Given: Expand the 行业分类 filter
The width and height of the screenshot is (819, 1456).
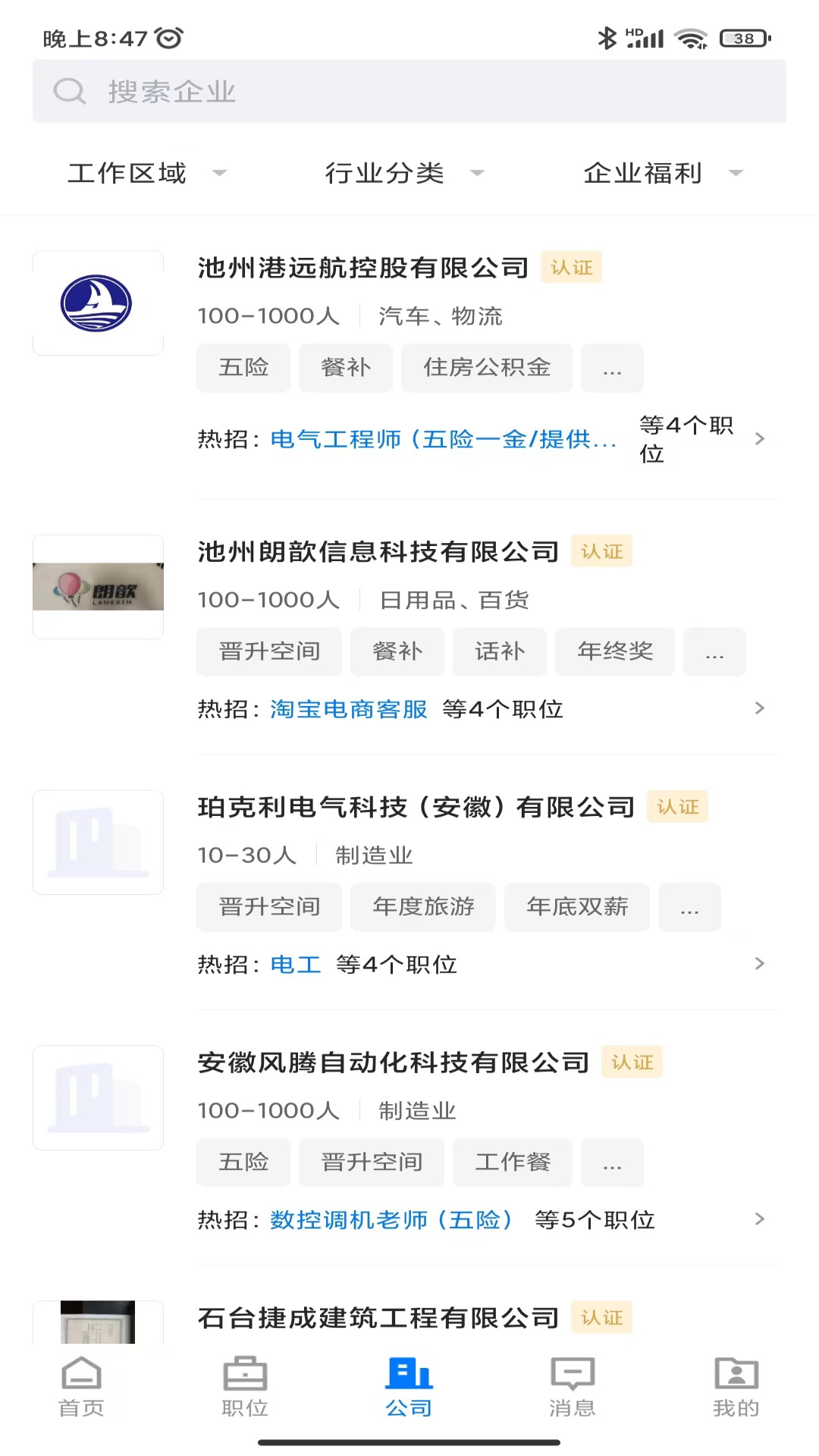Looking at the screenshot, I should (x=401, y=173).
